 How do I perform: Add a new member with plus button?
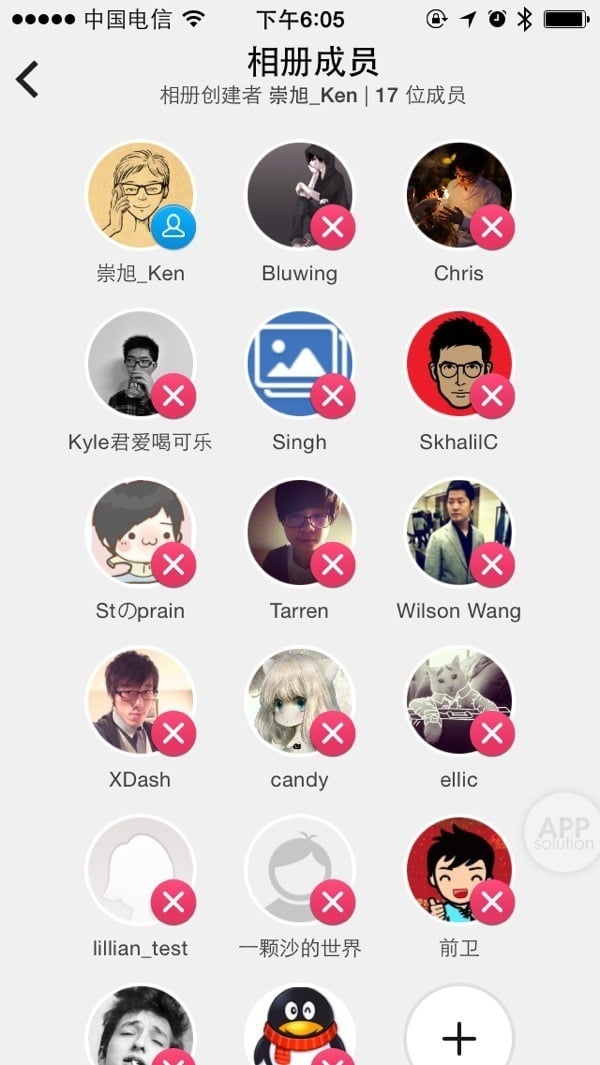[459, 1038]
